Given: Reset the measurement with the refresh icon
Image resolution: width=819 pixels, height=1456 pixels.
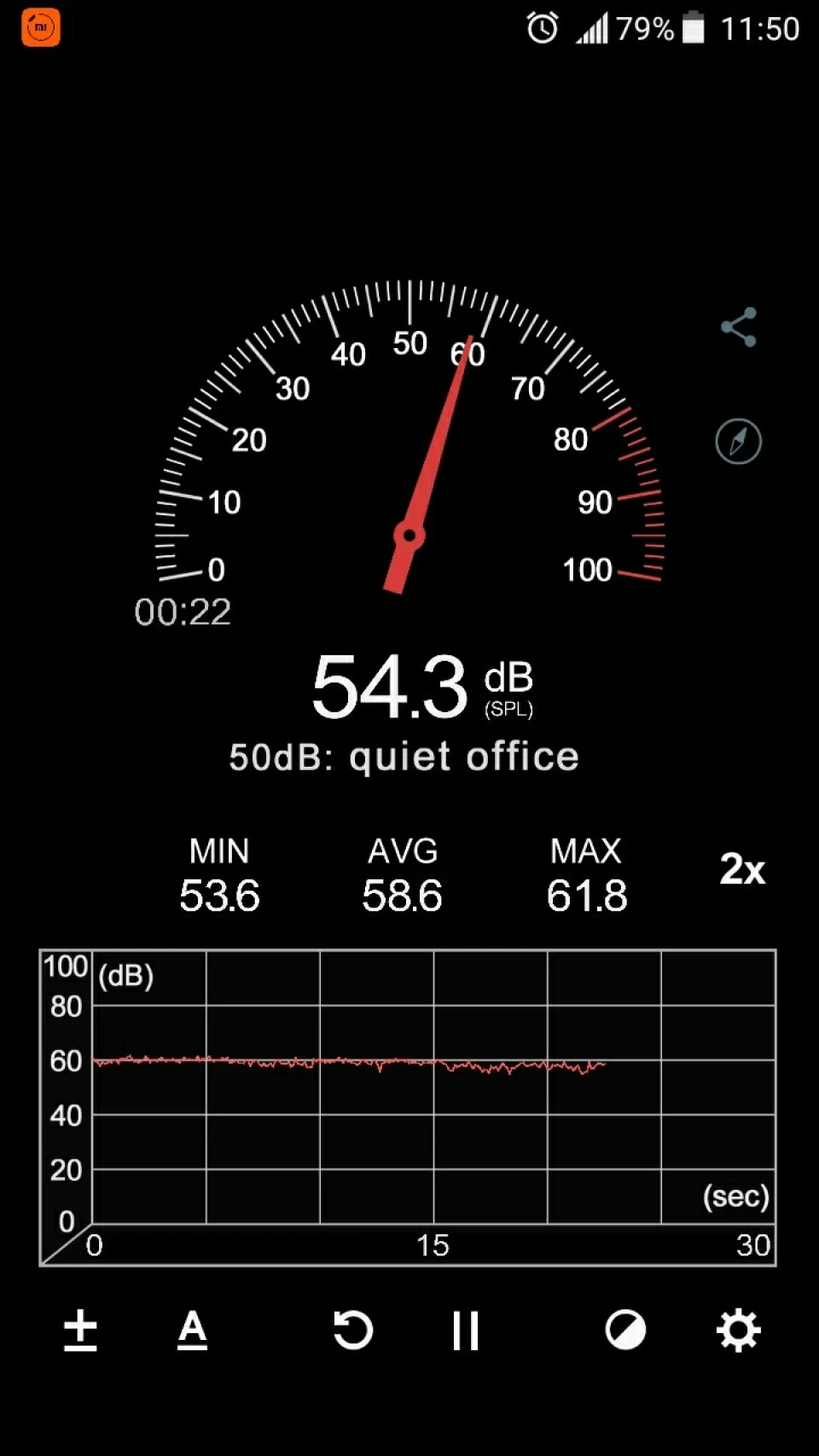Looking at the screenshot, I should pyautogui.click(x=353, y=1330).
